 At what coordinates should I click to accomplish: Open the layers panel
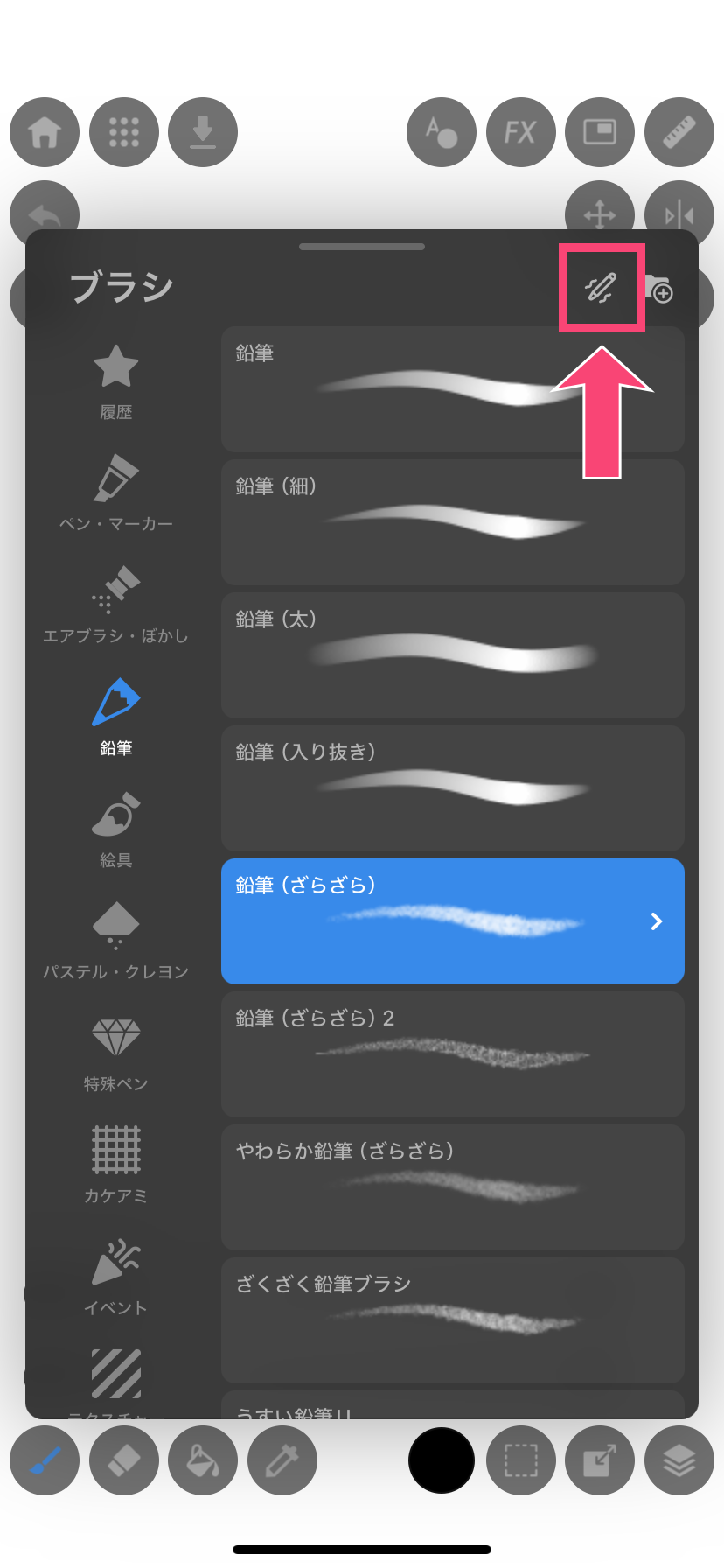click(679, 1460)
